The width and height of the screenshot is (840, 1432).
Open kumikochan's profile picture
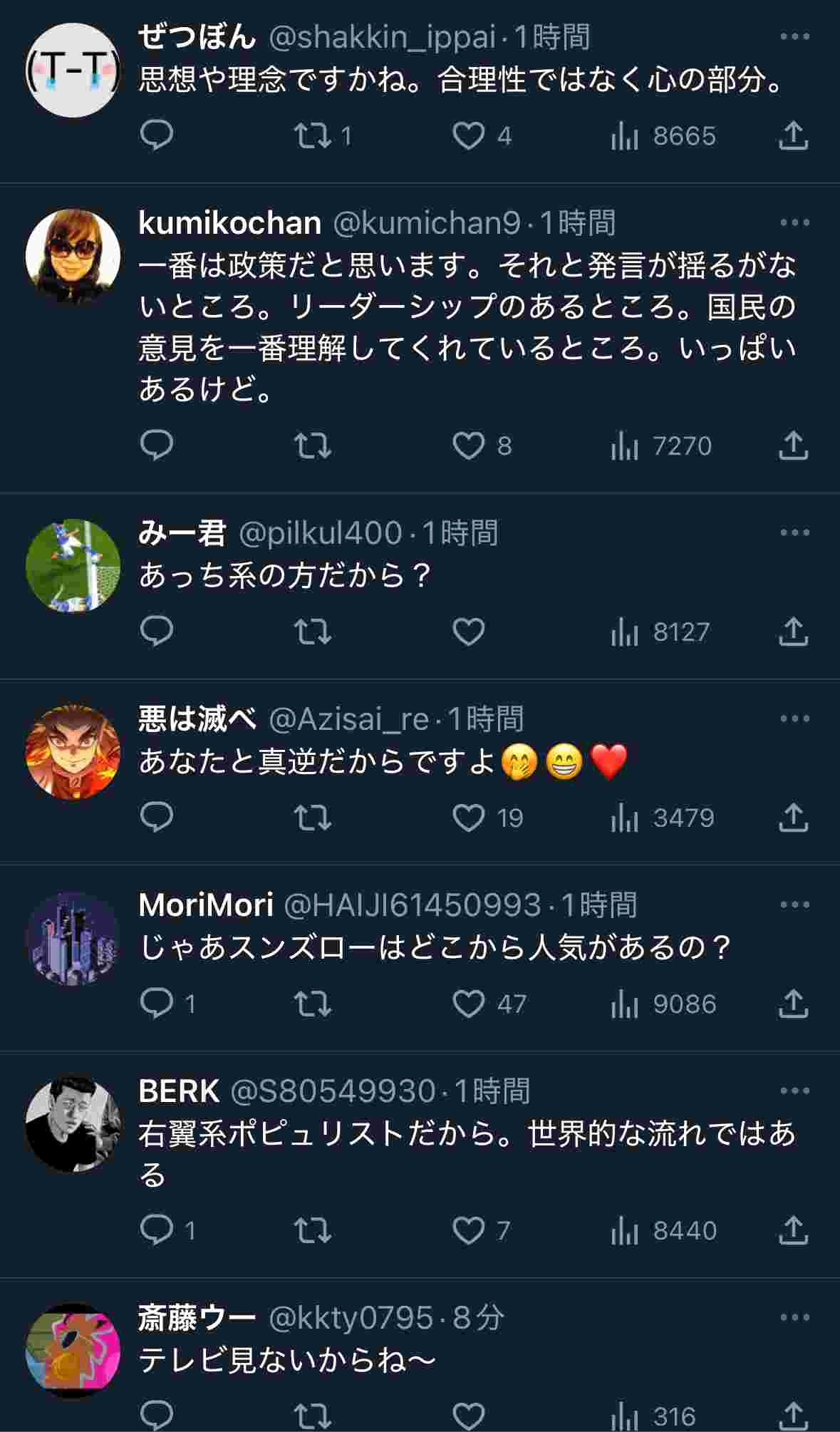click(x=73, y=257)
